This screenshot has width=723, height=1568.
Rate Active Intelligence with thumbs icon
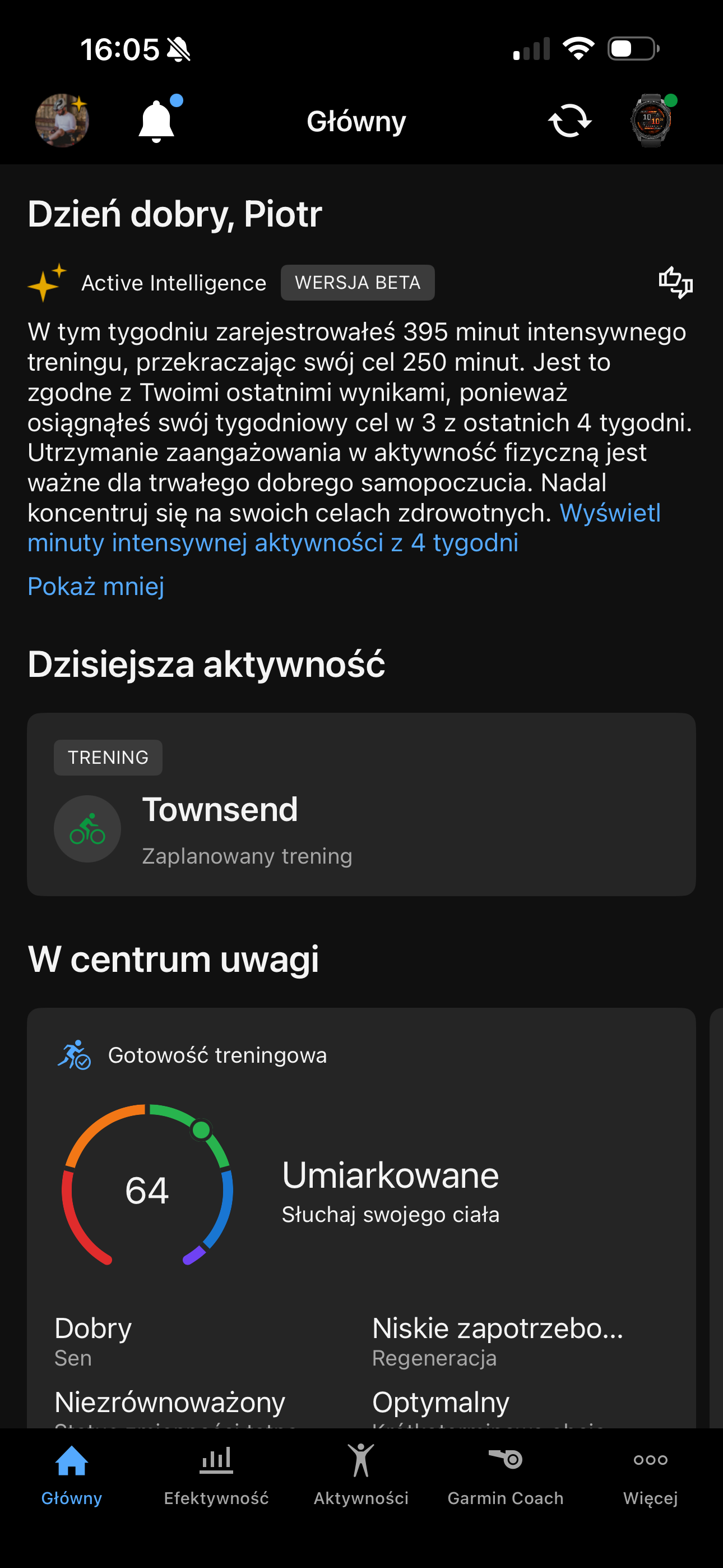point(675,282)
